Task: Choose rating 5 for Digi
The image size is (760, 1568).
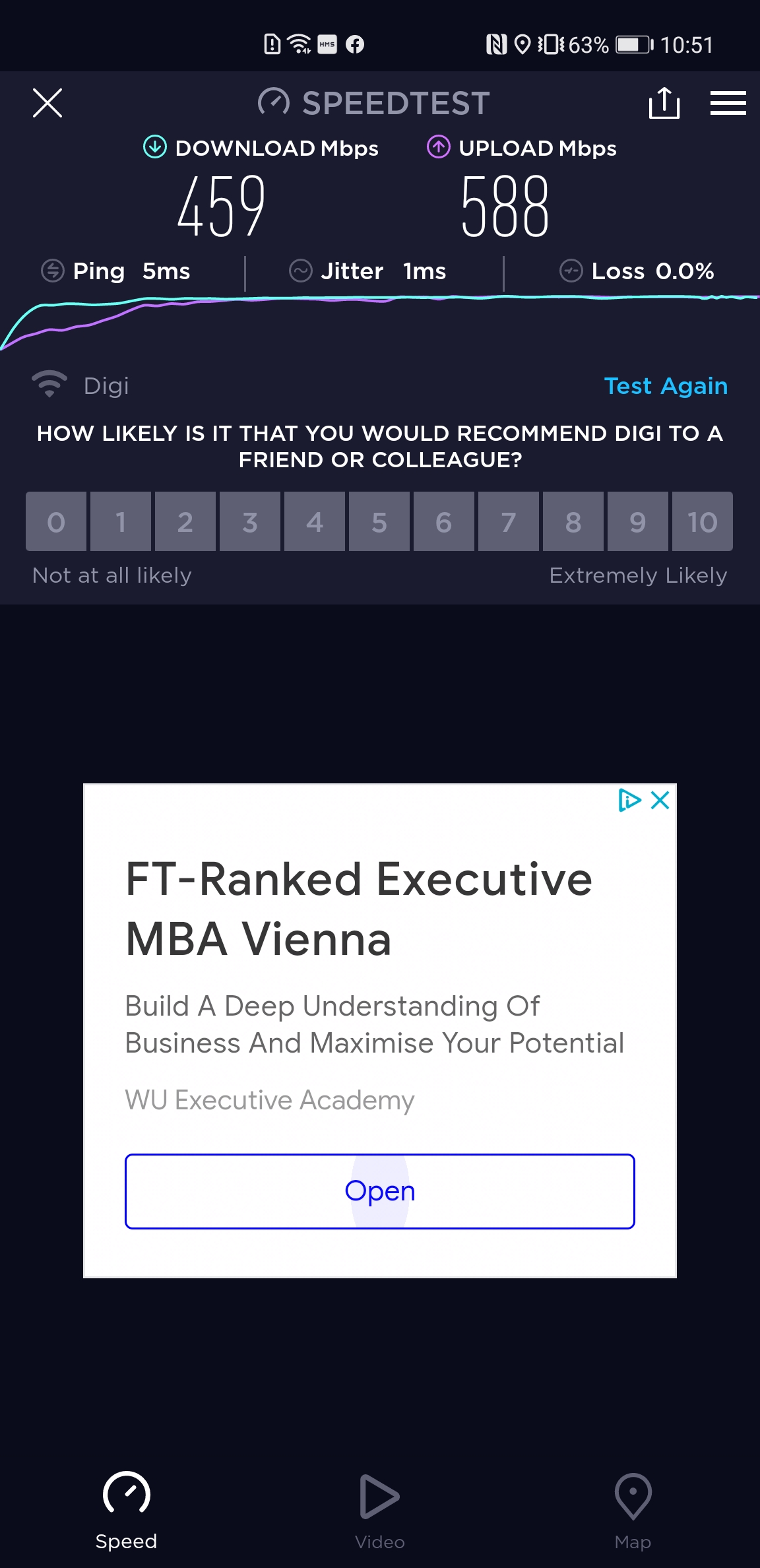Action: (379, 521)
